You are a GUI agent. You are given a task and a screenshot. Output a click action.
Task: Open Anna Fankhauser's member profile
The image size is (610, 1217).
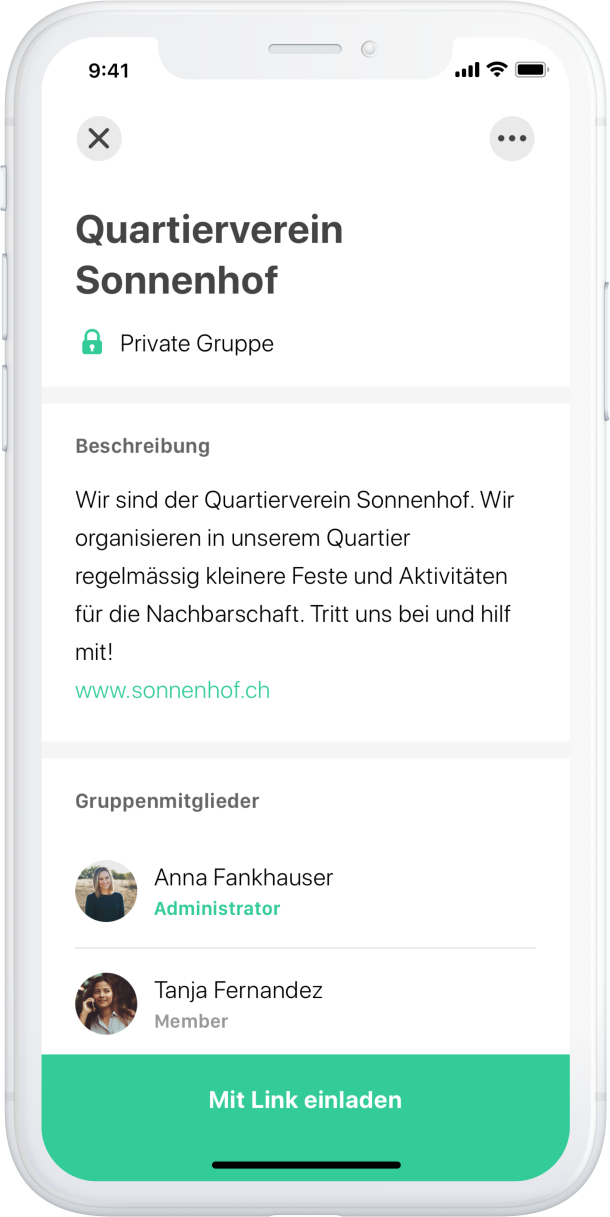tap(243, 891)
